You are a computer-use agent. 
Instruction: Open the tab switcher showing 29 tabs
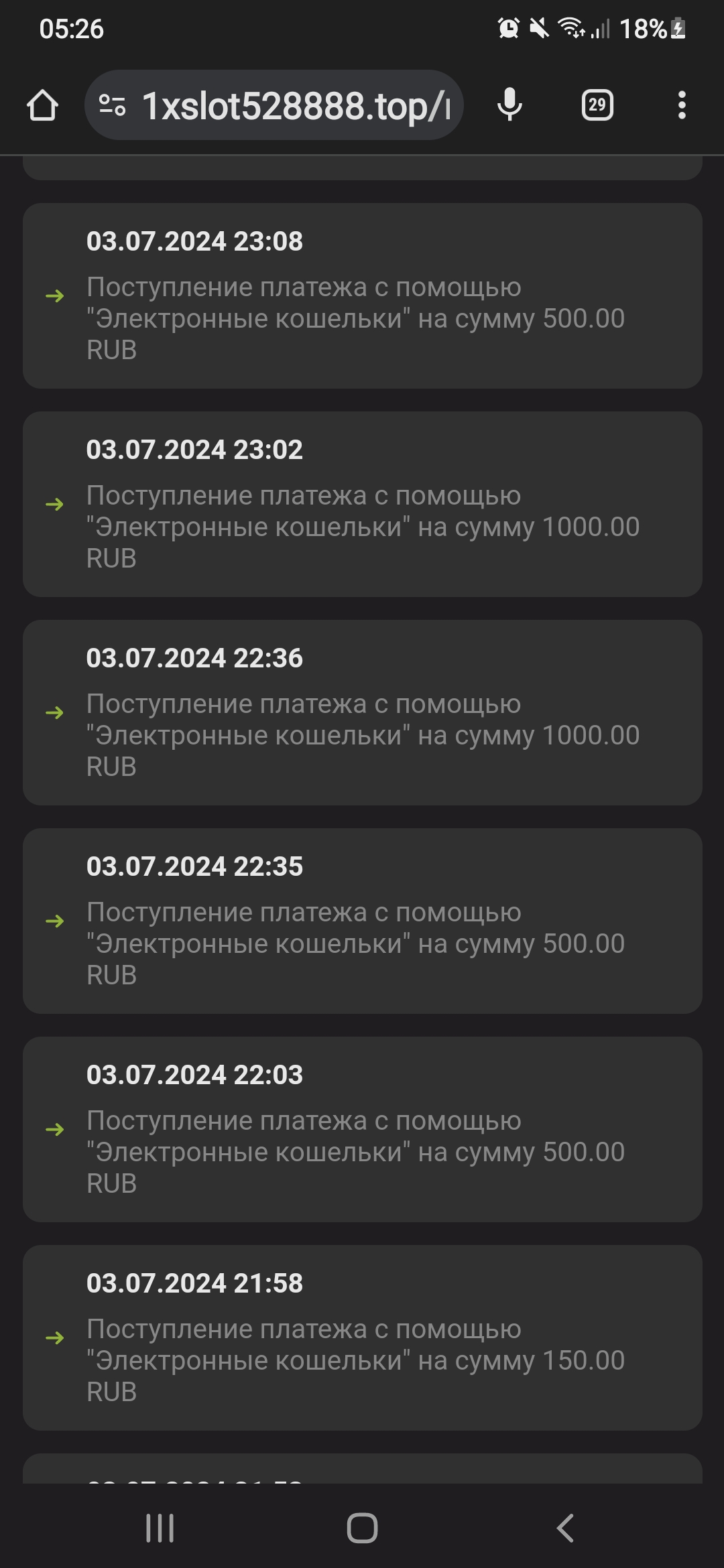pyautogui.click(x=597, y=105)
